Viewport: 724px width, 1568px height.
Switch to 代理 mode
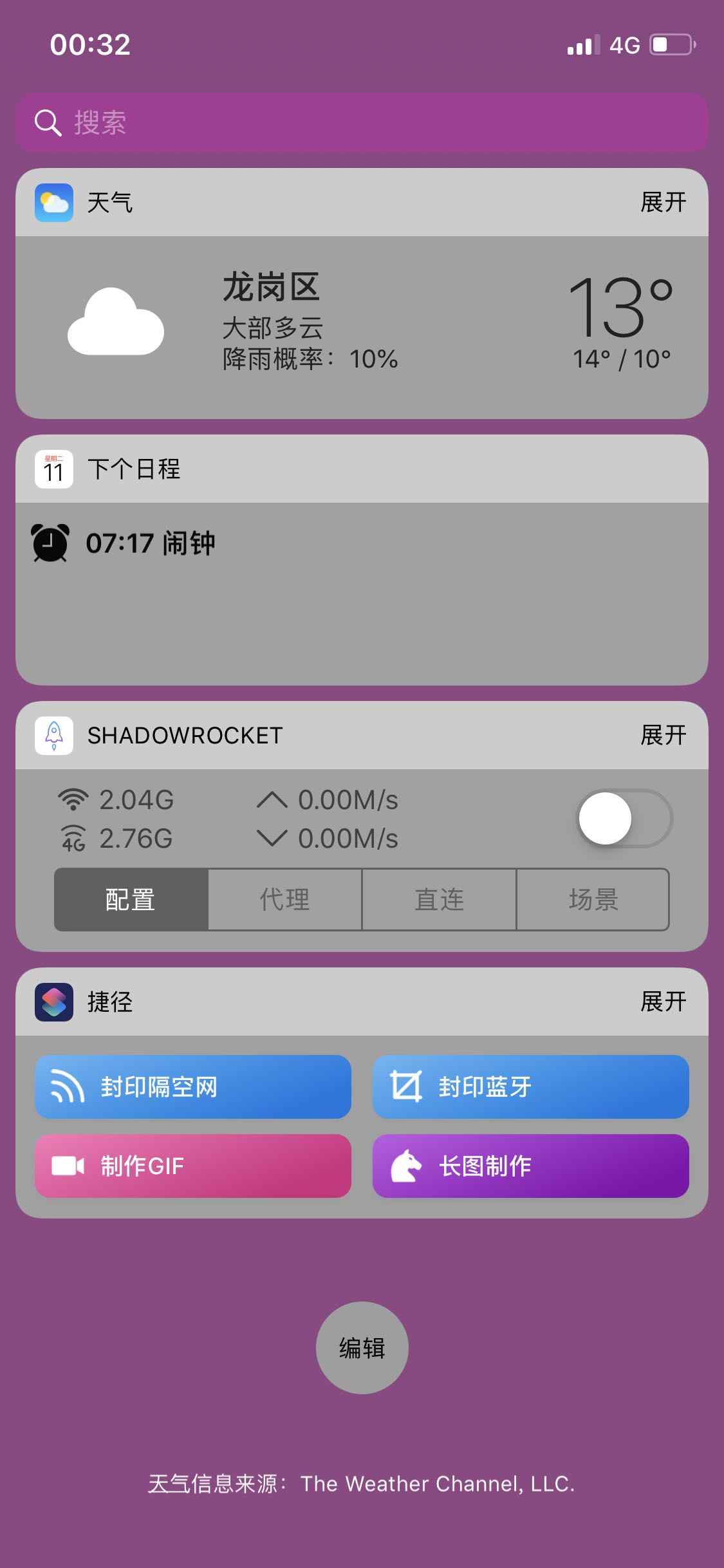(284, 899)
